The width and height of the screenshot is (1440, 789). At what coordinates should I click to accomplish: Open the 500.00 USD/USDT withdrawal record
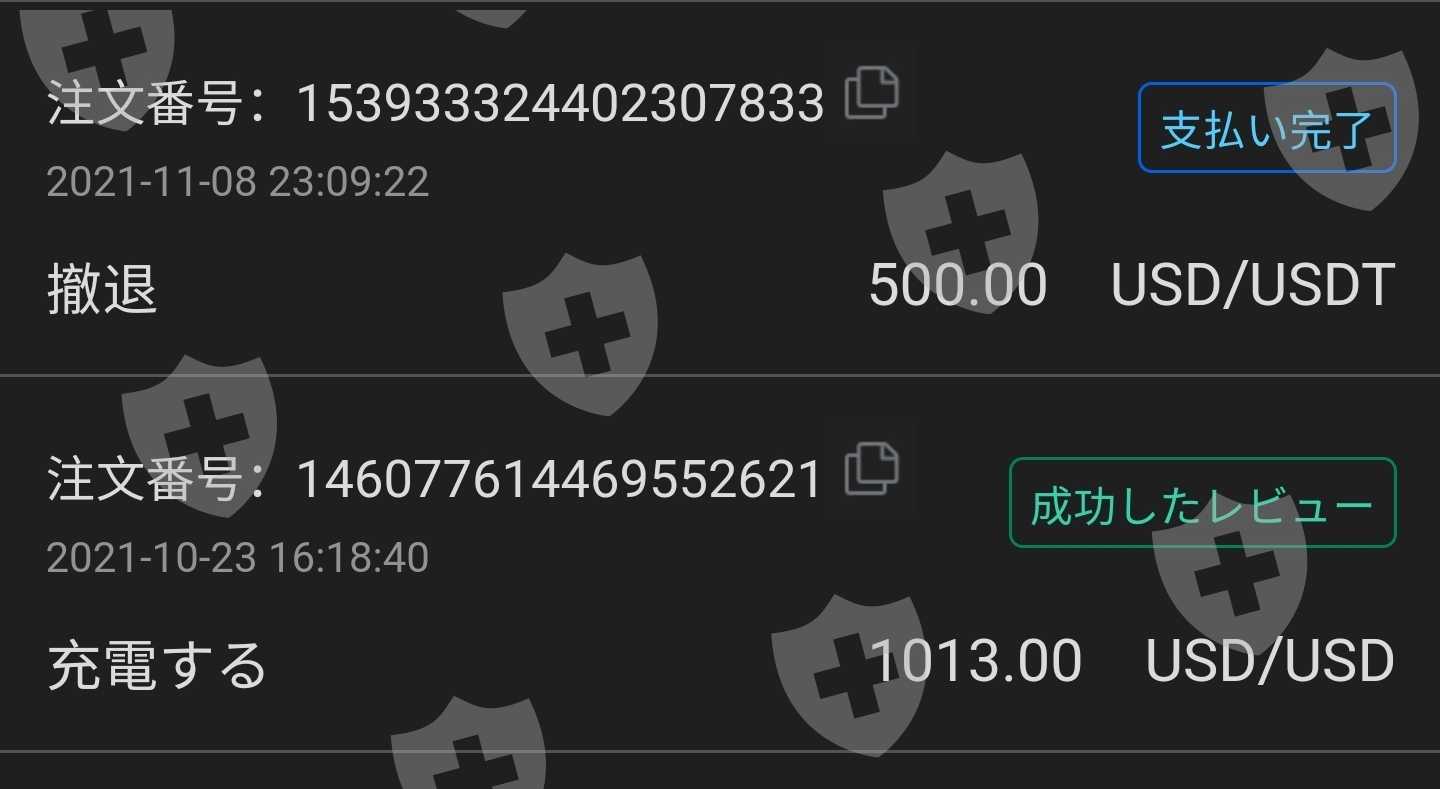[x=720, y=189]
